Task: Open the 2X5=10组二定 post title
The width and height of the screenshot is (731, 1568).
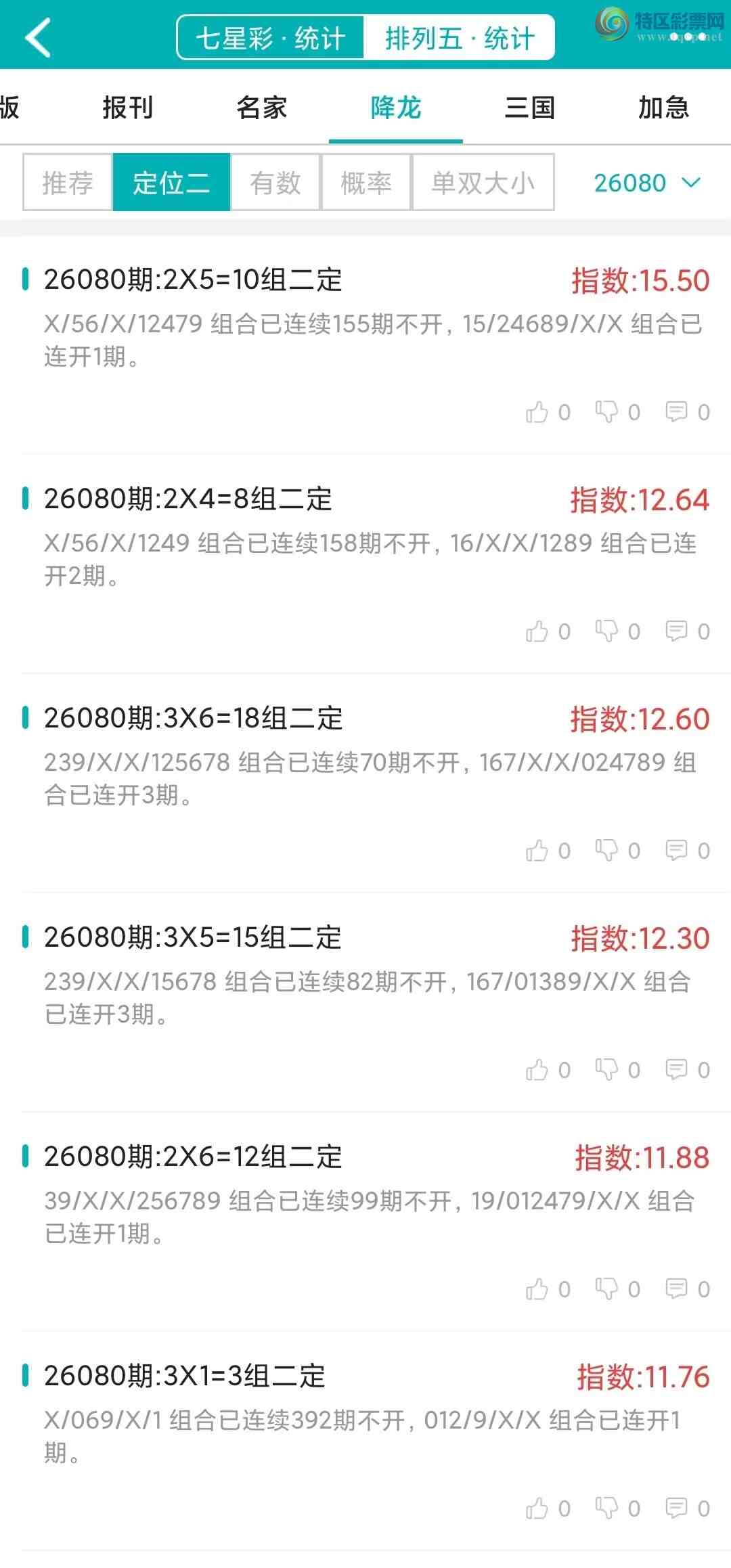Action: [x=193, y=279]
